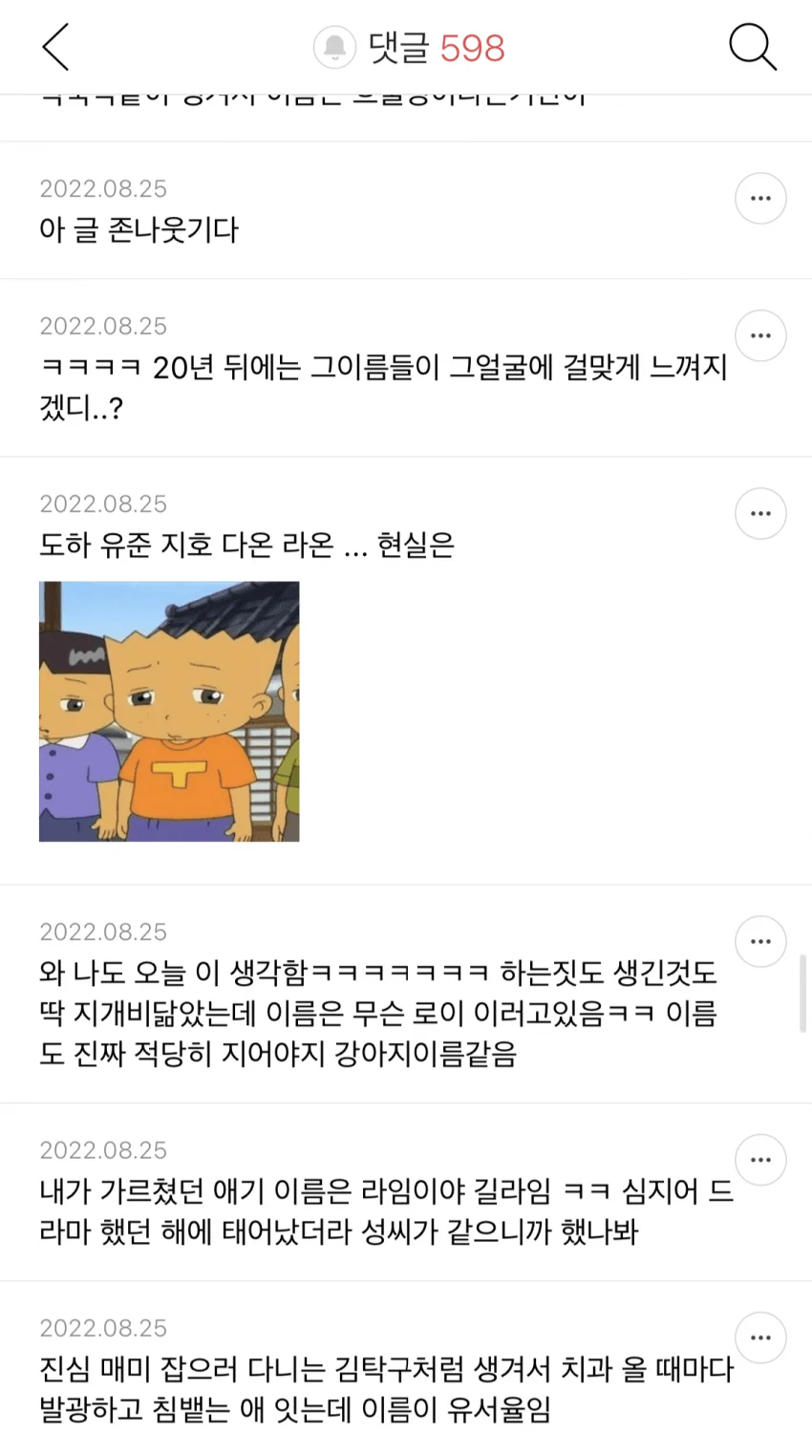Tap the date on the bottom comment
812x1456 pixels.
pyautogui.click(x=103, y=1327)
